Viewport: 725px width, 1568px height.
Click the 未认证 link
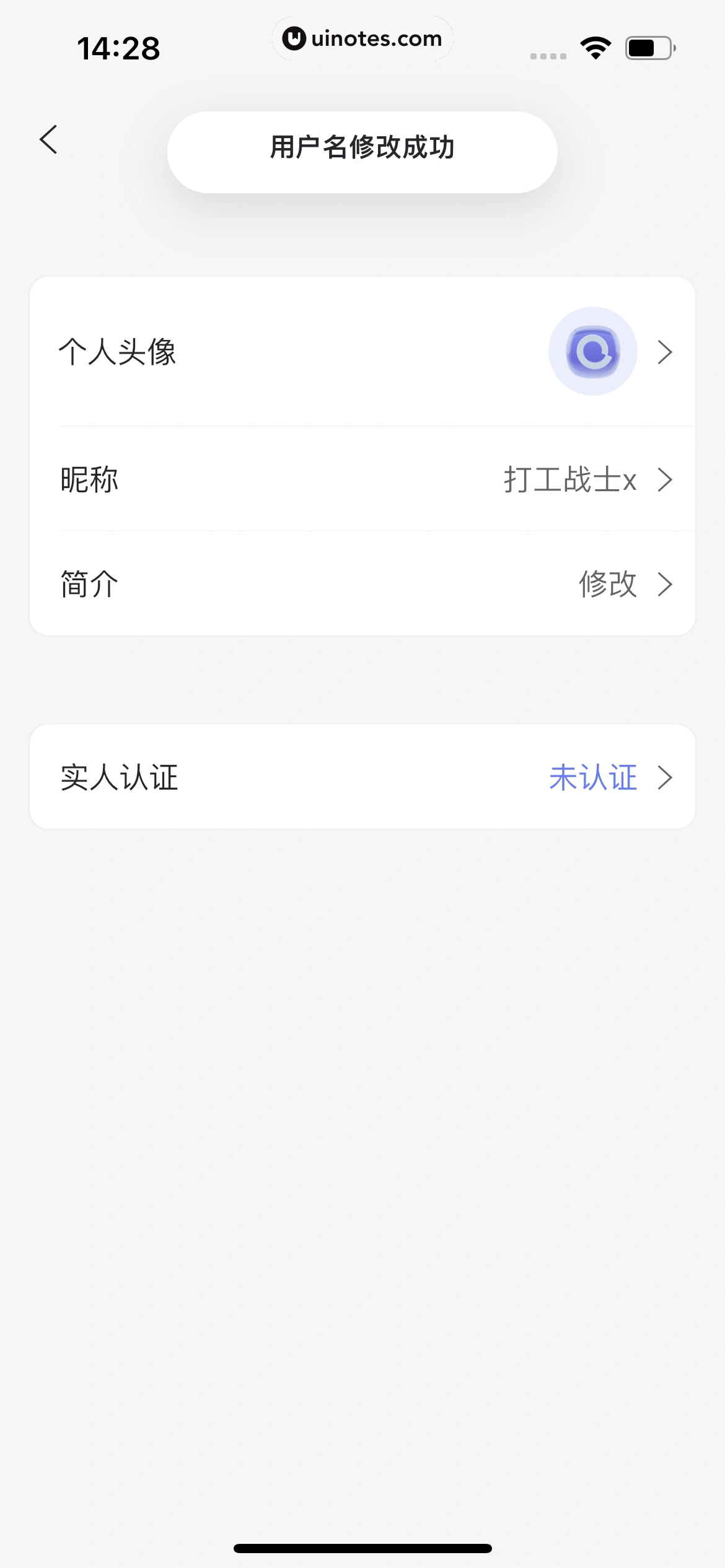[x=592, y=777]
